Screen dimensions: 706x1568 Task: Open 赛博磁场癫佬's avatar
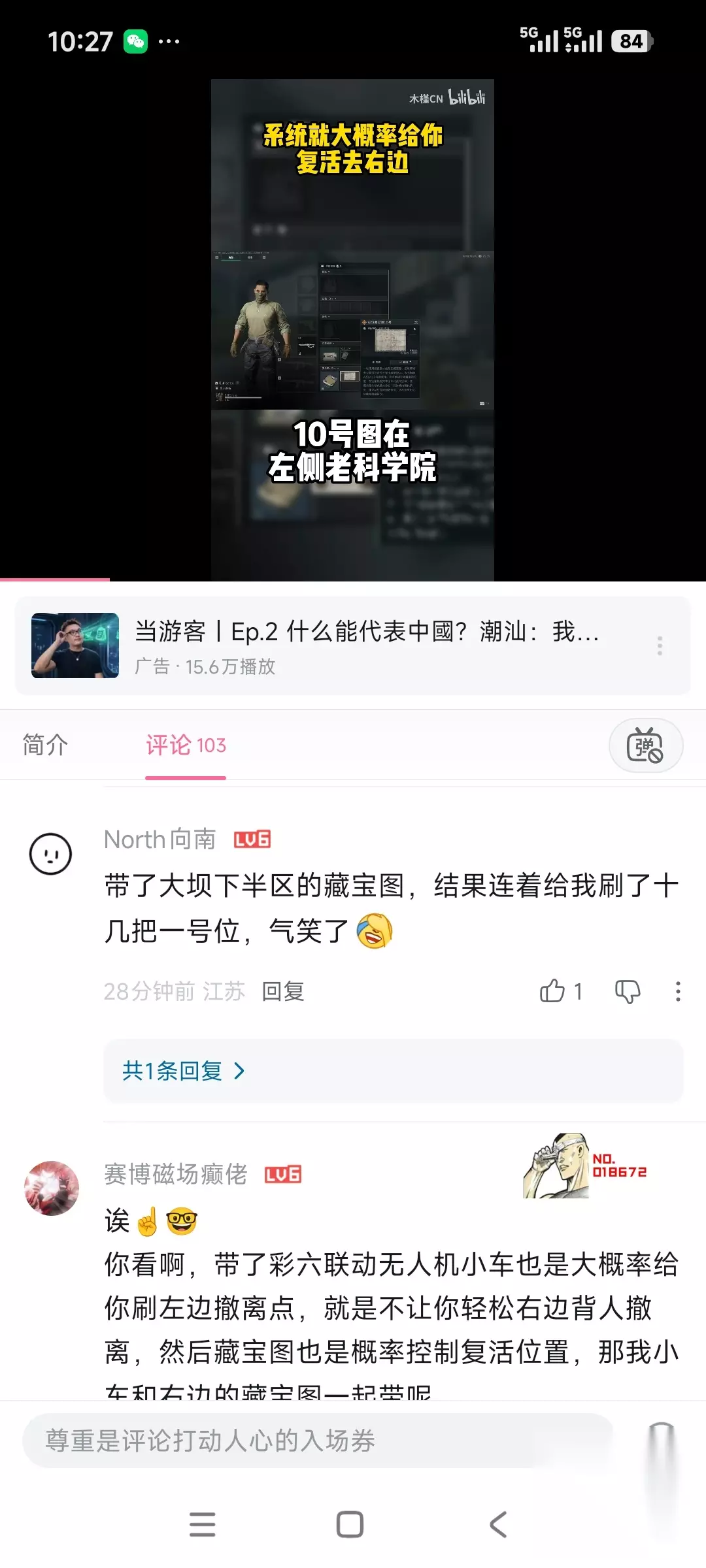(x=52, y=1188)
